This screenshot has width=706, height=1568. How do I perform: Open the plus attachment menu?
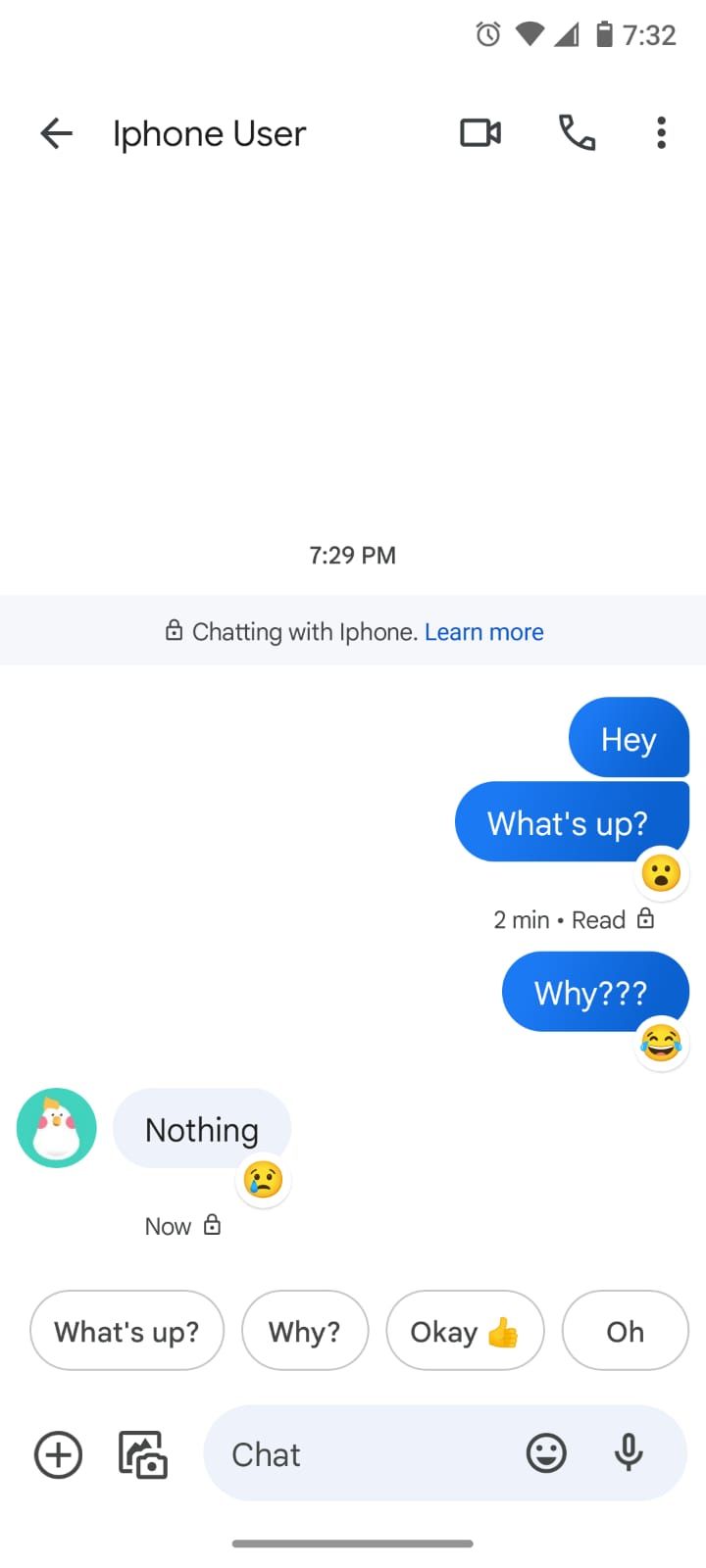pyautogui.click(x=59, y=1454)
